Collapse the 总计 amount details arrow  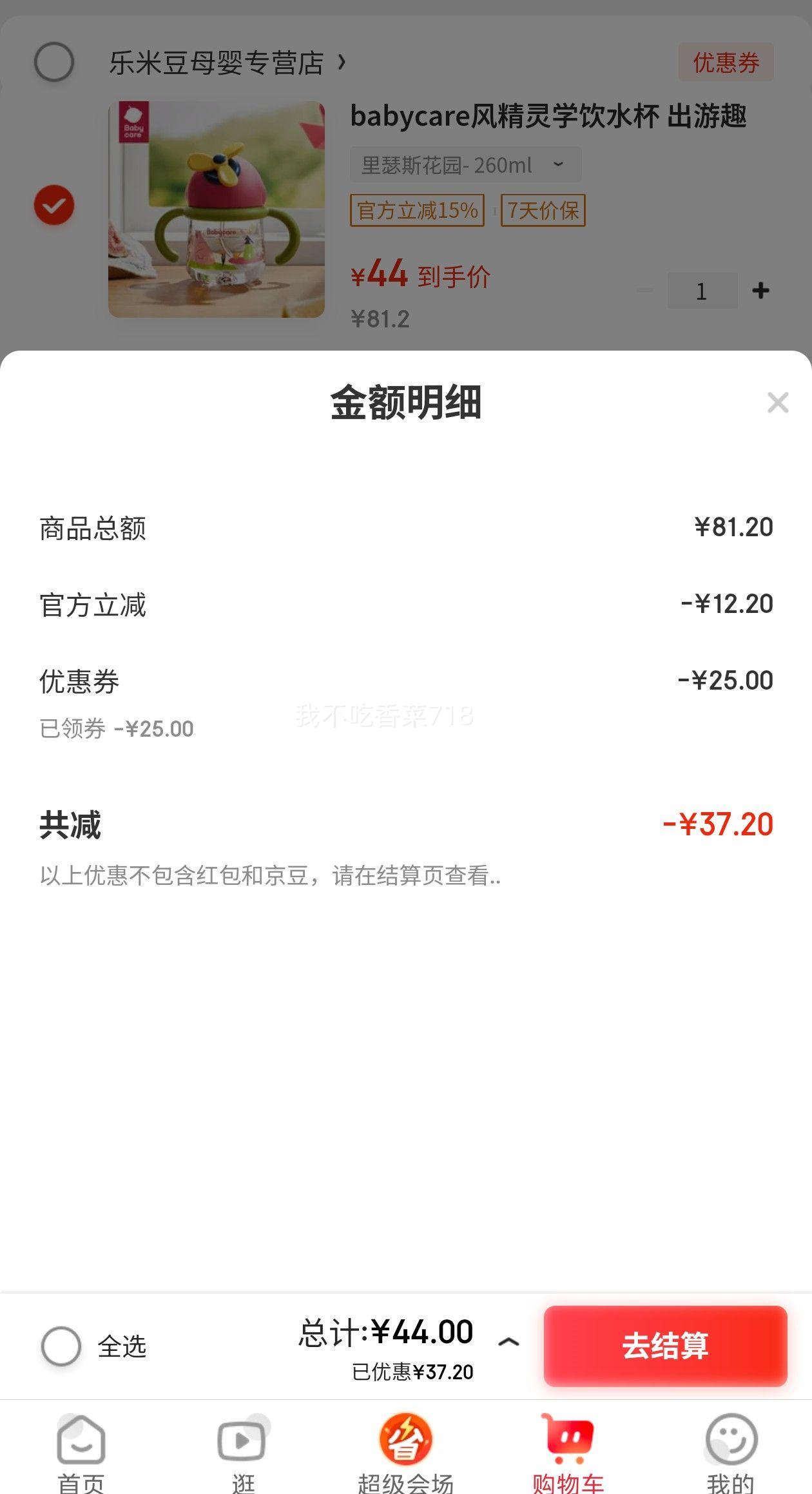[508, 1342]
